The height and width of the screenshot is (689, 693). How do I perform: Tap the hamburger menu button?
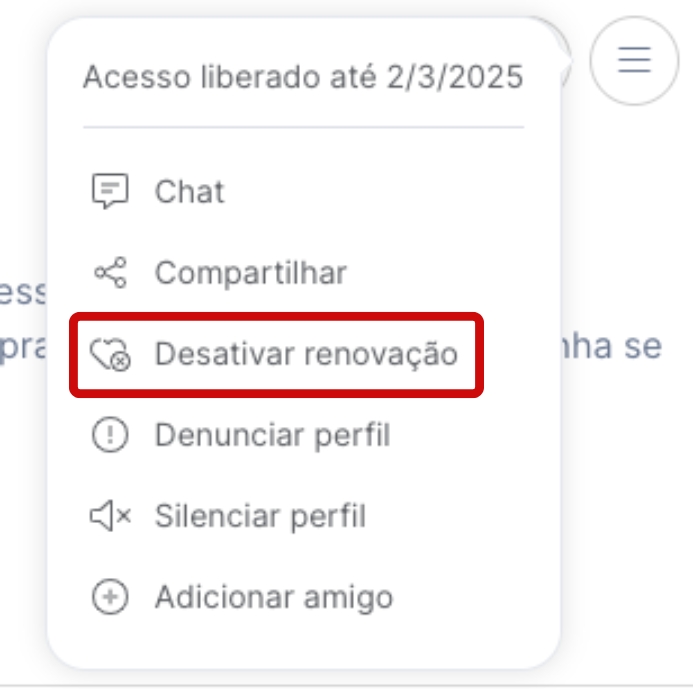(634, 61)
